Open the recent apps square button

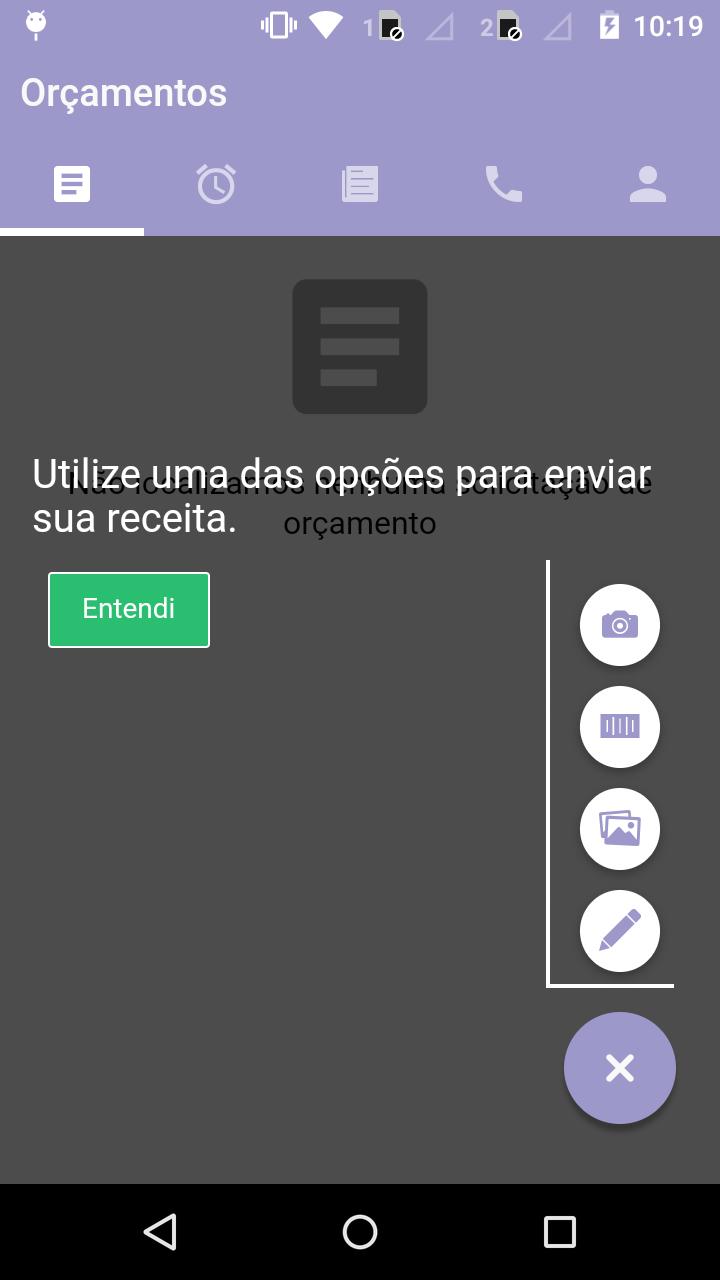tap(559, 1232)
